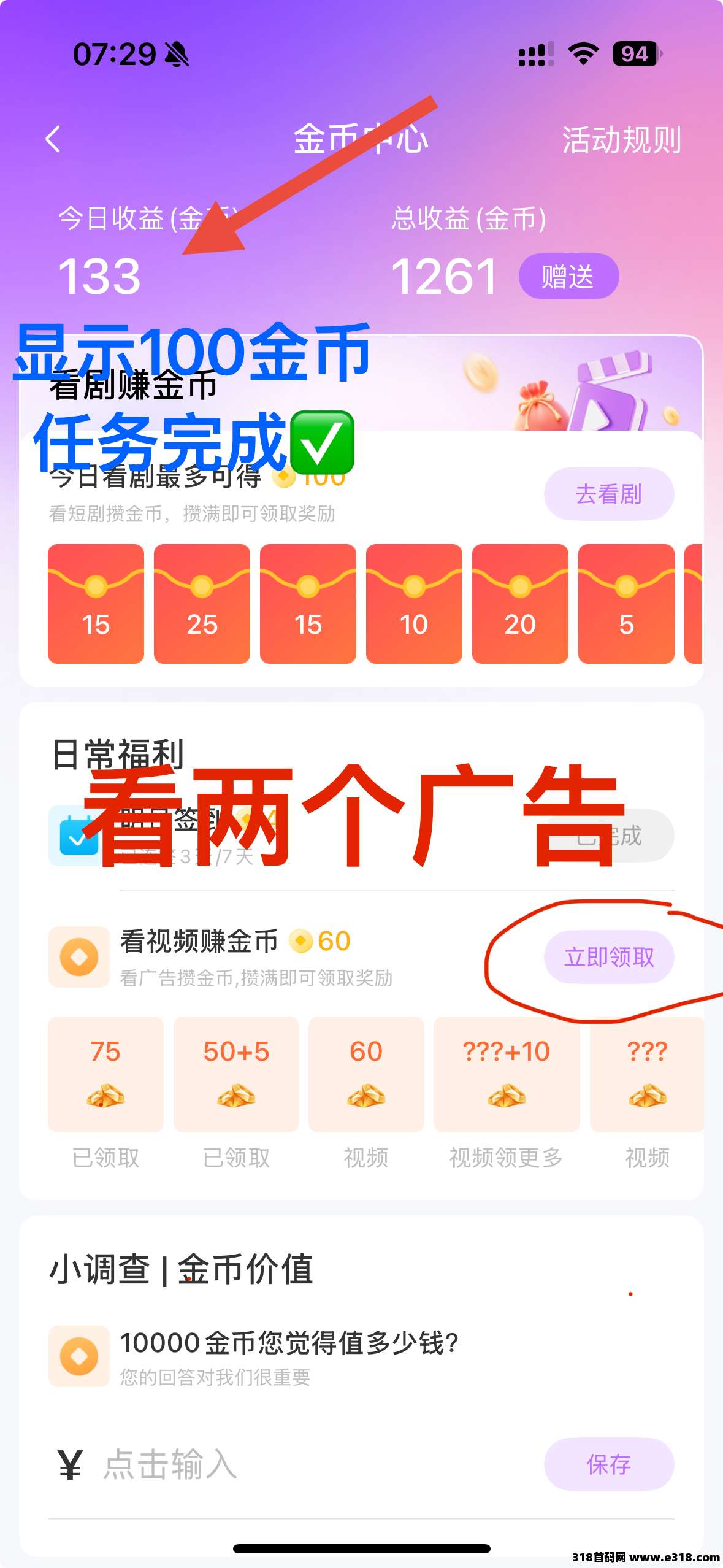The width and height of the screenshot is (723, 1568).
Task: Open the 60 coin video reward tile
Action: click(x=366, y=1075)
